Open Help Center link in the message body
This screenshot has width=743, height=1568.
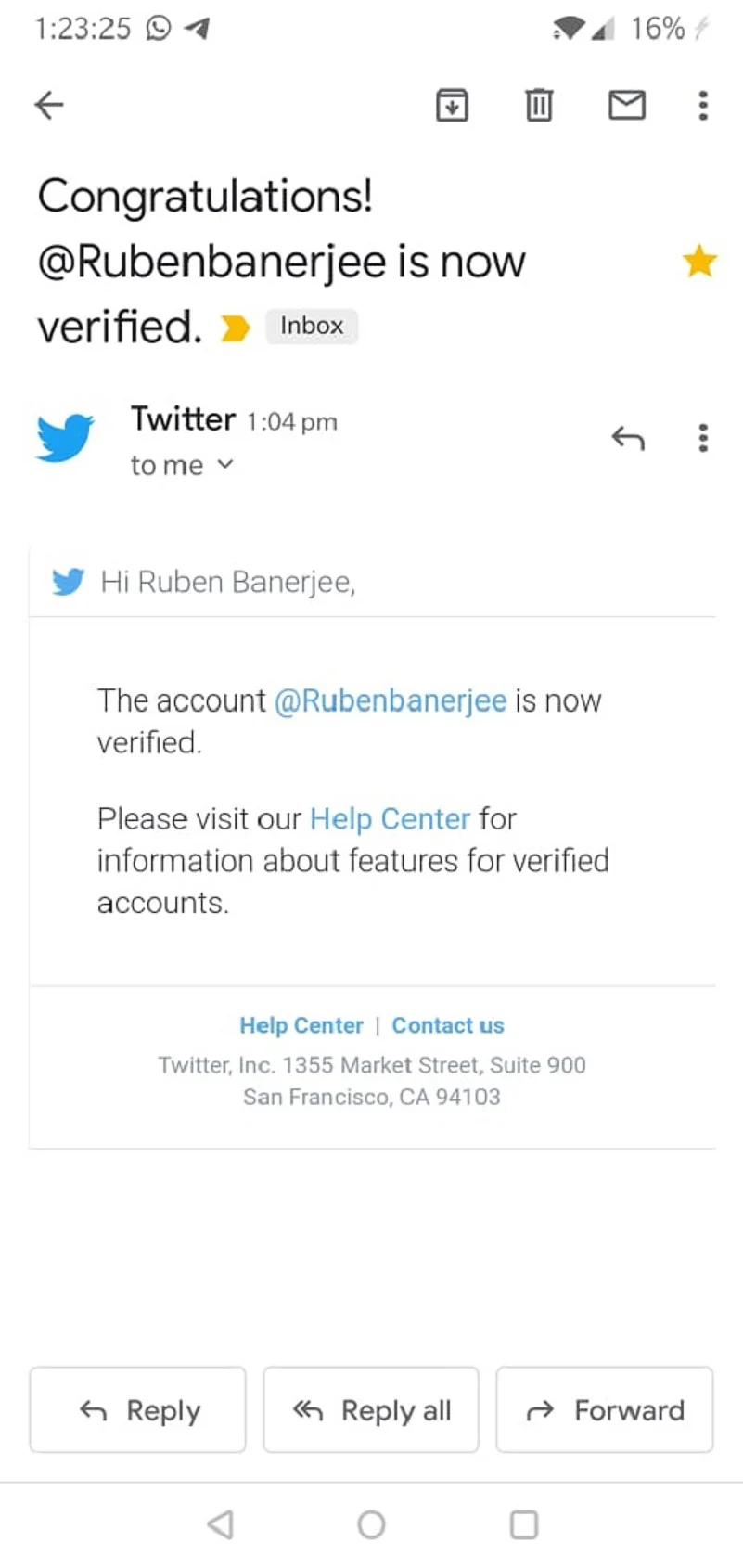[390, 818]
